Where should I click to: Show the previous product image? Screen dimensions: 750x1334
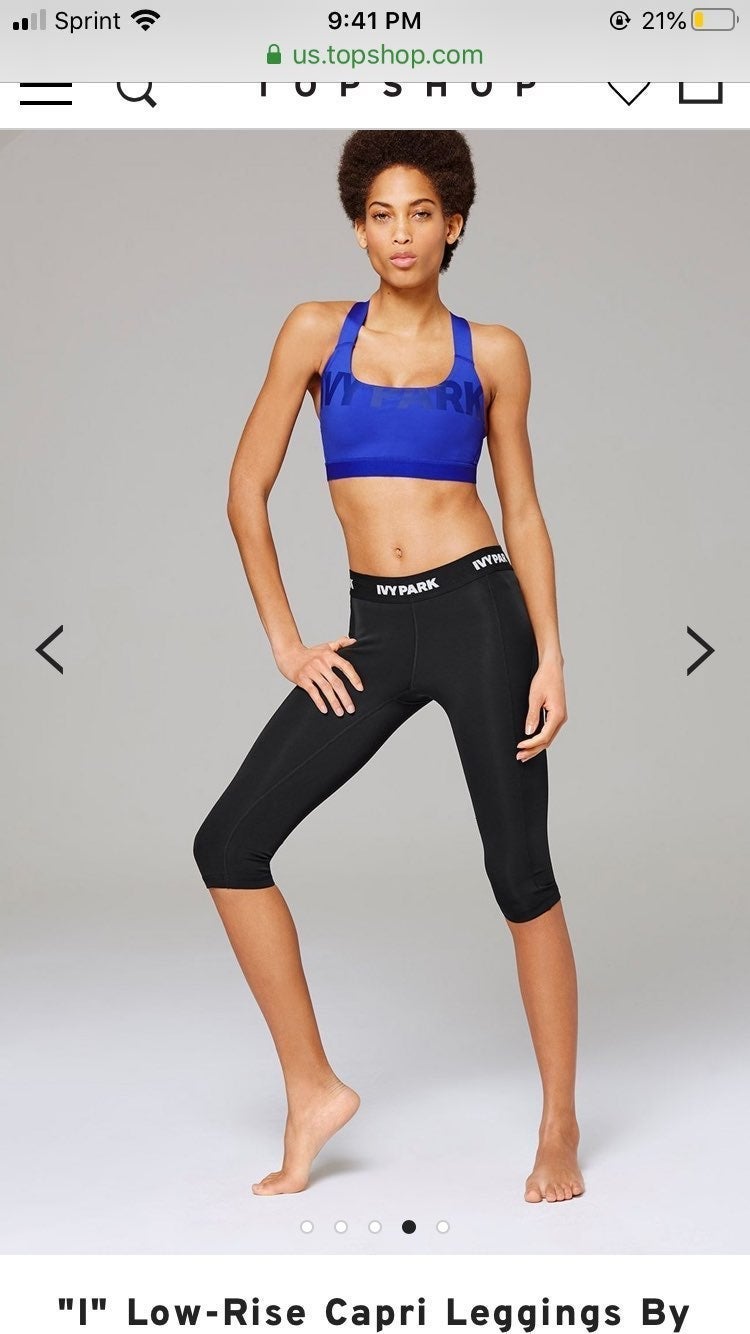coord(49,650)
